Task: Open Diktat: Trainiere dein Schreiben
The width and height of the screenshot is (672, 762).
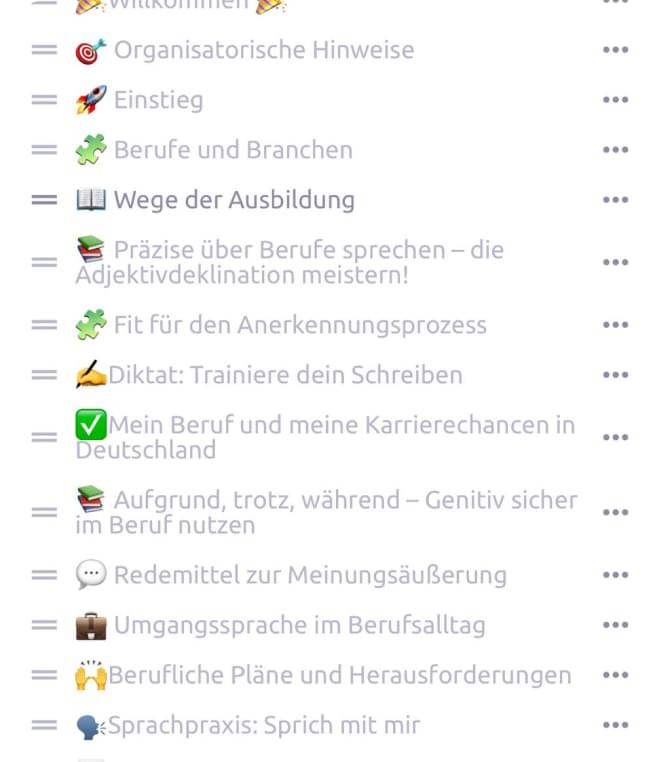Action: tap(285, 375)
